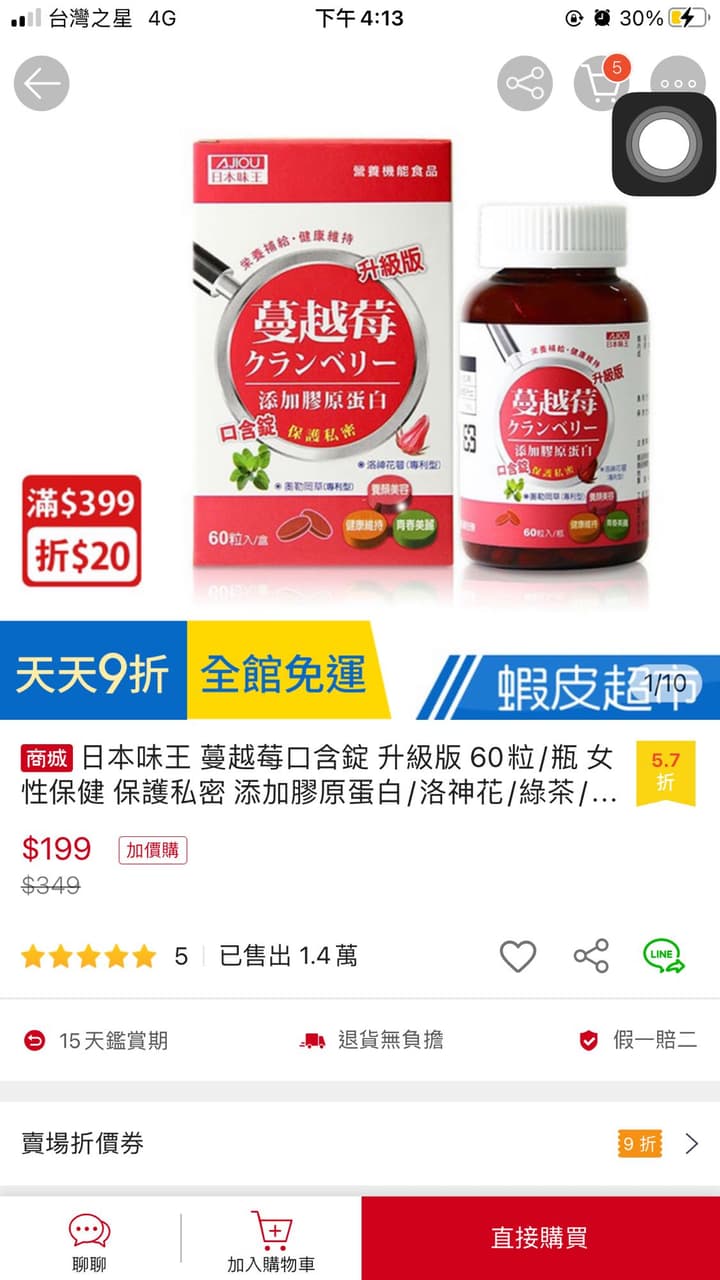Tap 加入購物車 to add to cart
The height and width of the screenshot is (1280, 720).
pyautogui.click(x=271, y=1241)
